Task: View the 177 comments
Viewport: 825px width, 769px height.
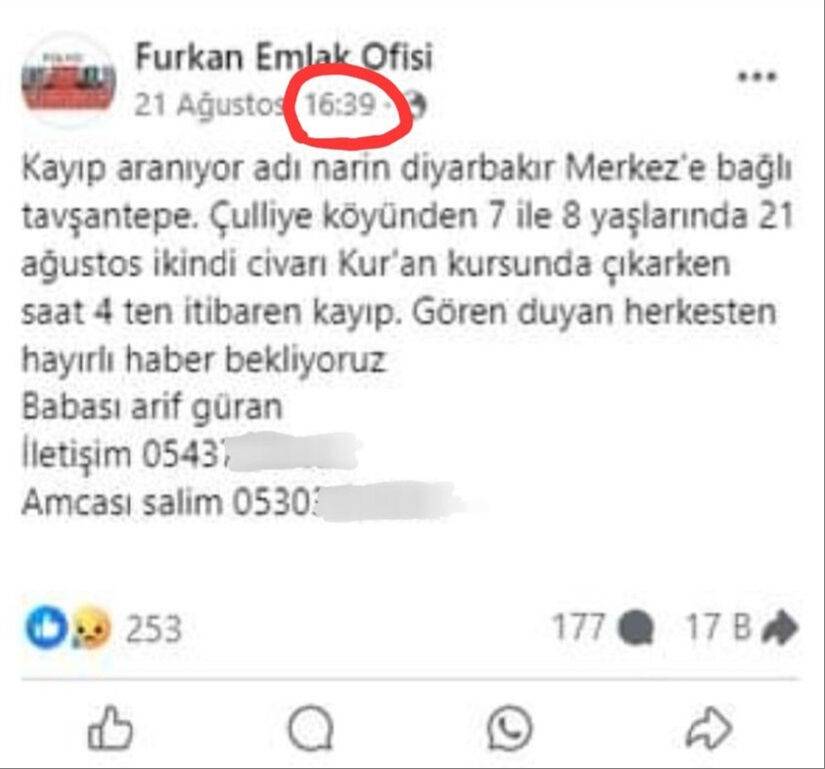Action: [x=603, y=628]
